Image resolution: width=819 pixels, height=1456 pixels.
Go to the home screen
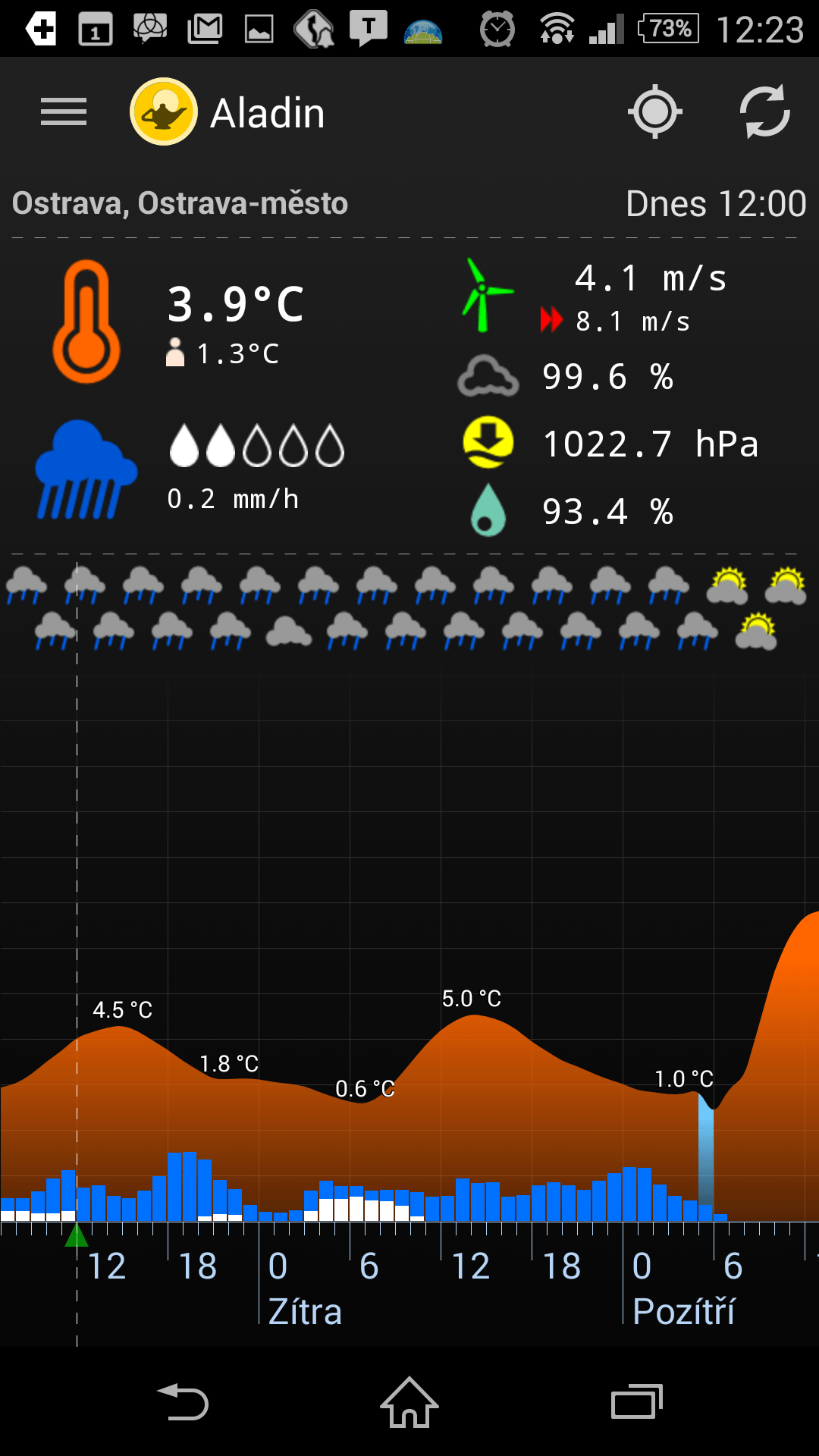[x=409, y=1401]
